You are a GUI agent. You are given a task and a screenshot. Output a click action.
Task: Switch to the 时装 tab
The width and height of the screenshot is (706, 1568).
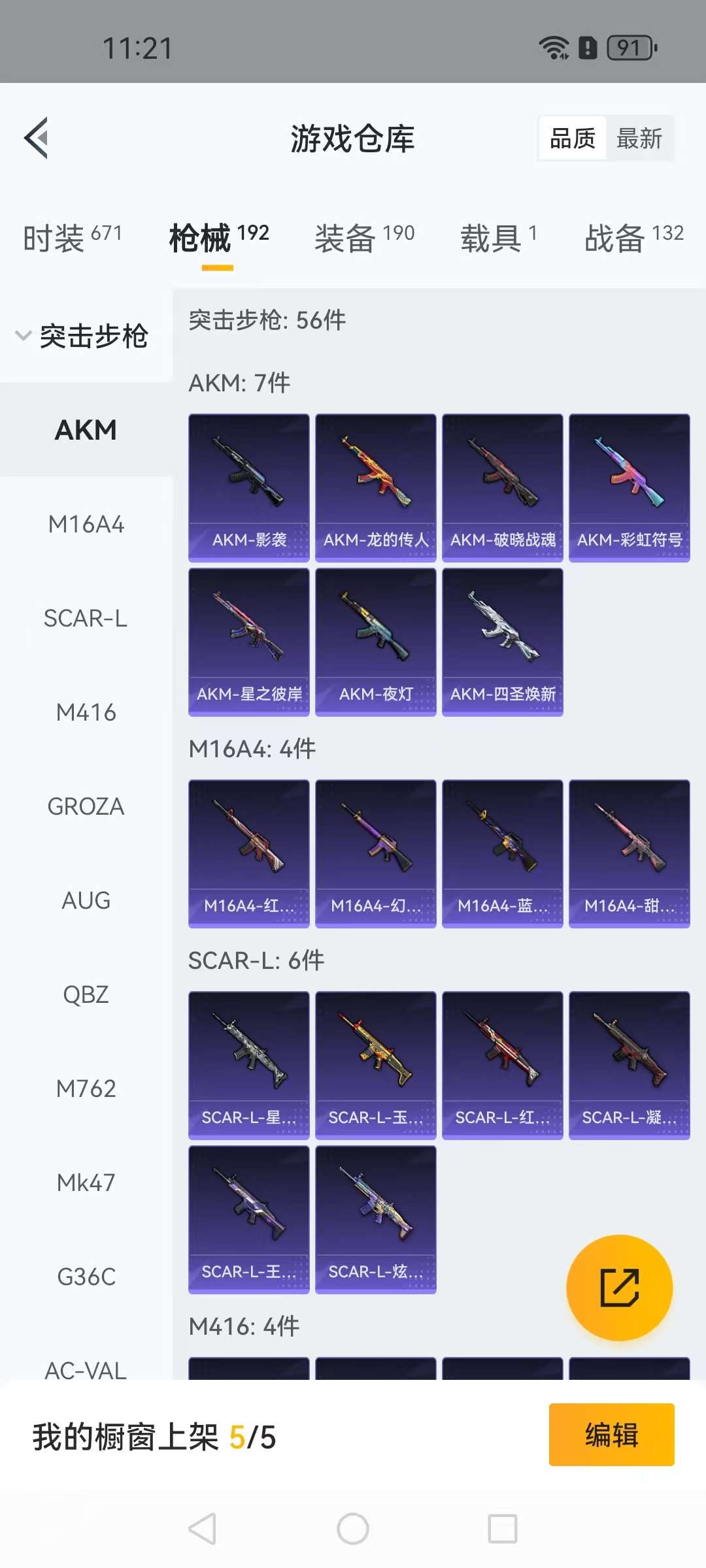point(72,238)
